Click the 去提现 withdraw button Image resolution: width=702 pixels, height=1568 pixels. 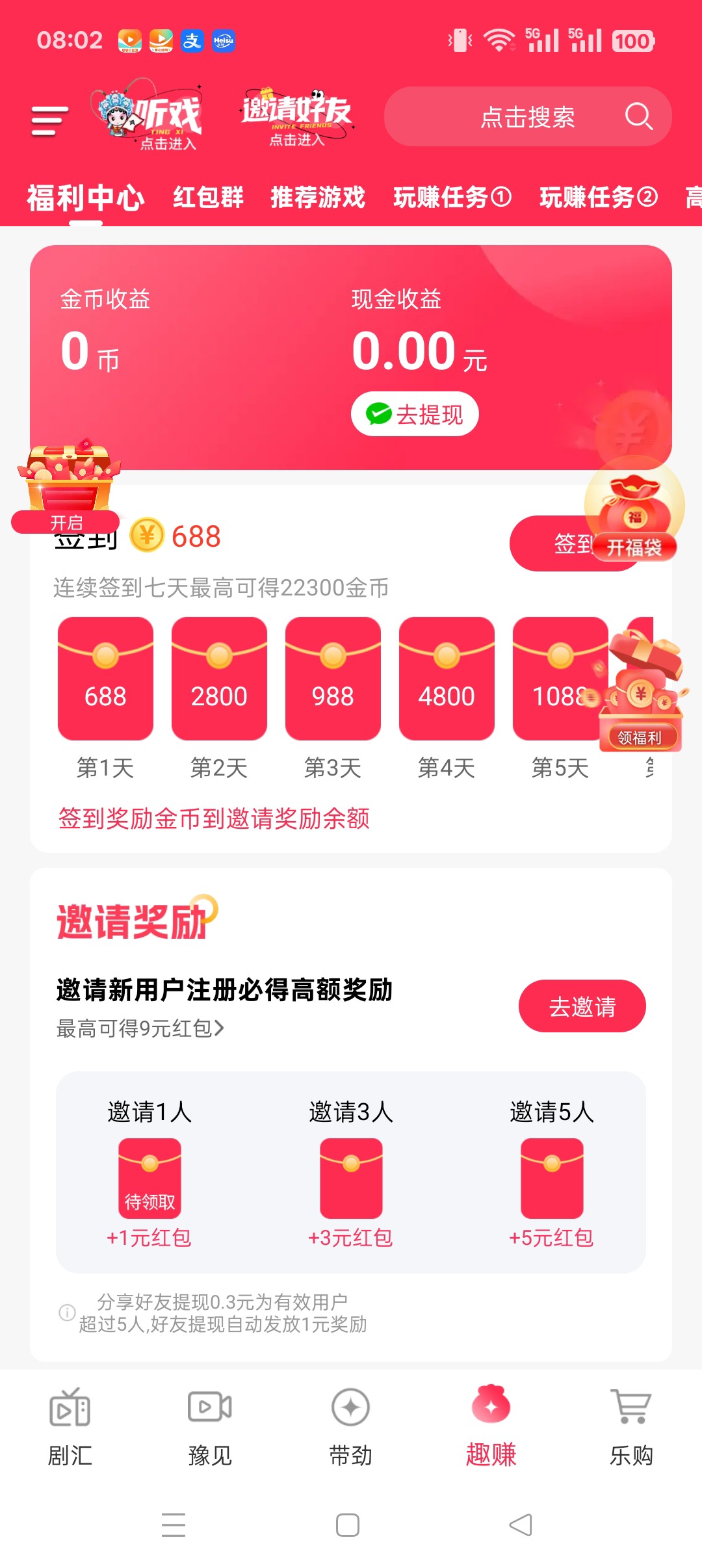coord(414,414)
